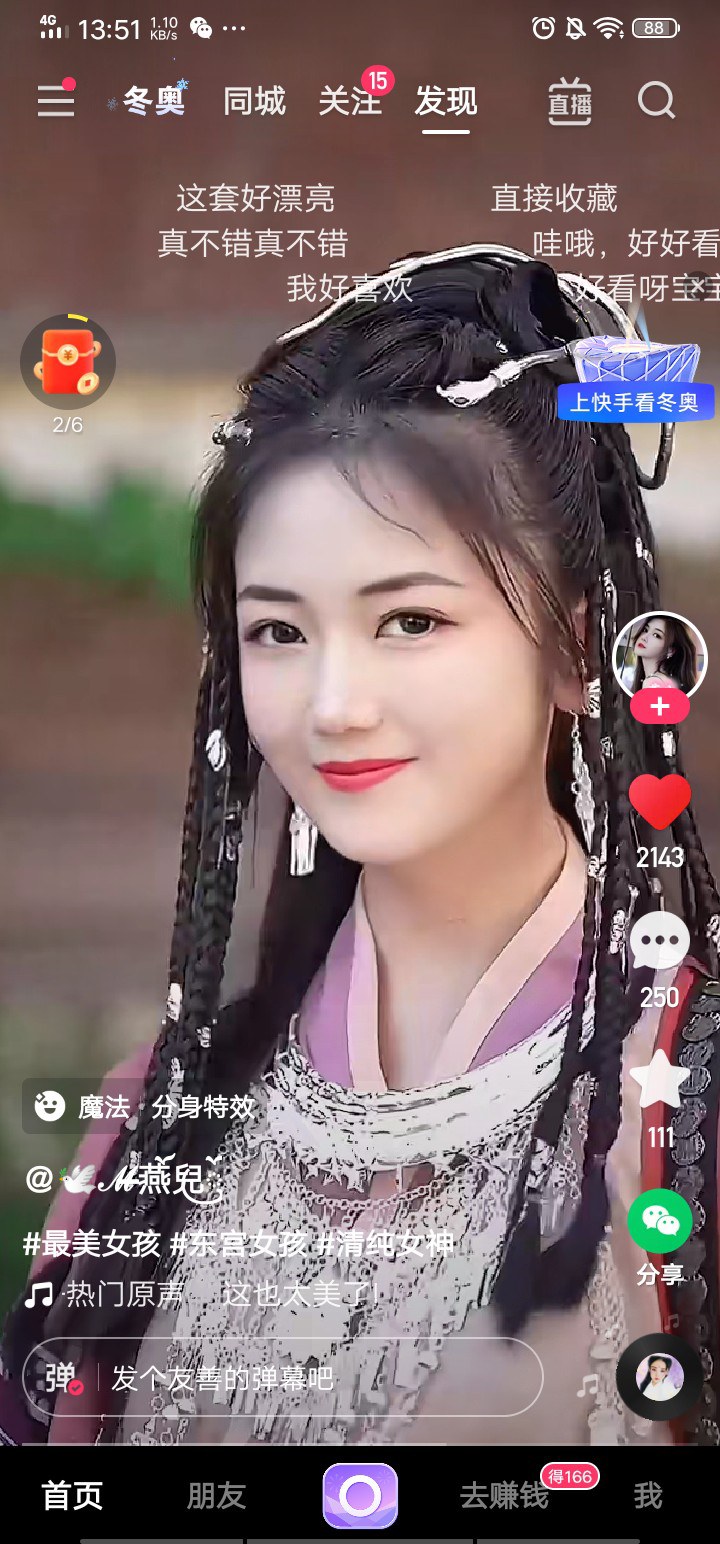This screenshot has height=1544, width=720.
Task: Open the 魔法 分身特效 effect chip
Action: tap(142, 1106)
